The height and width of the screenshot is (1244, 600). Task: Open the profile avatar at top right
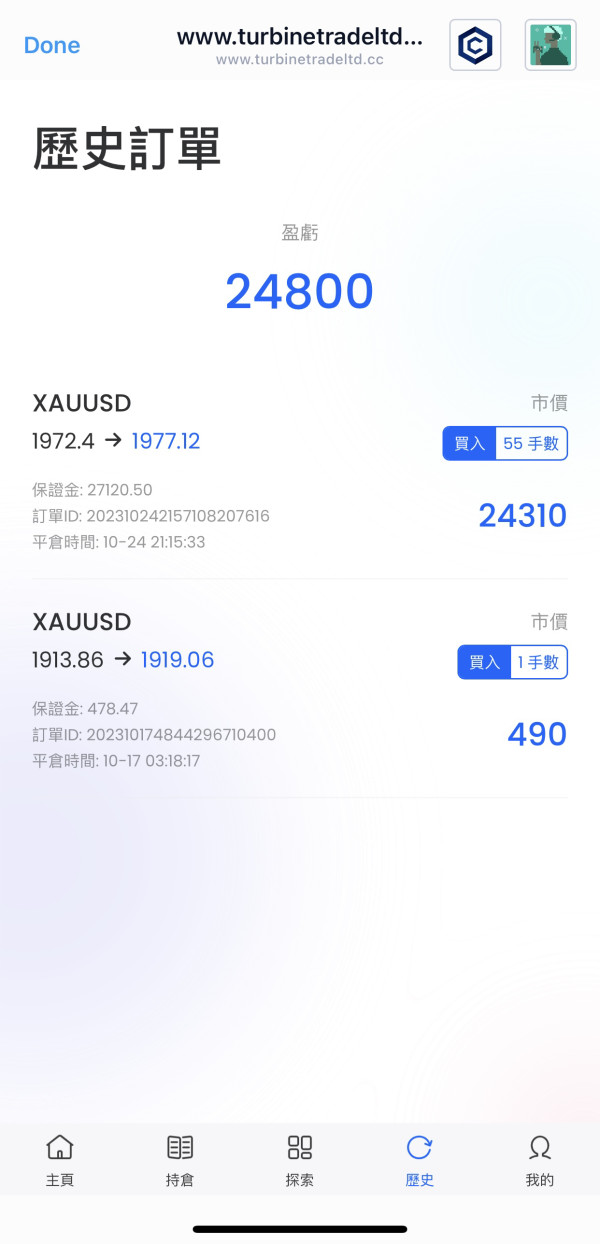[551, 45]
